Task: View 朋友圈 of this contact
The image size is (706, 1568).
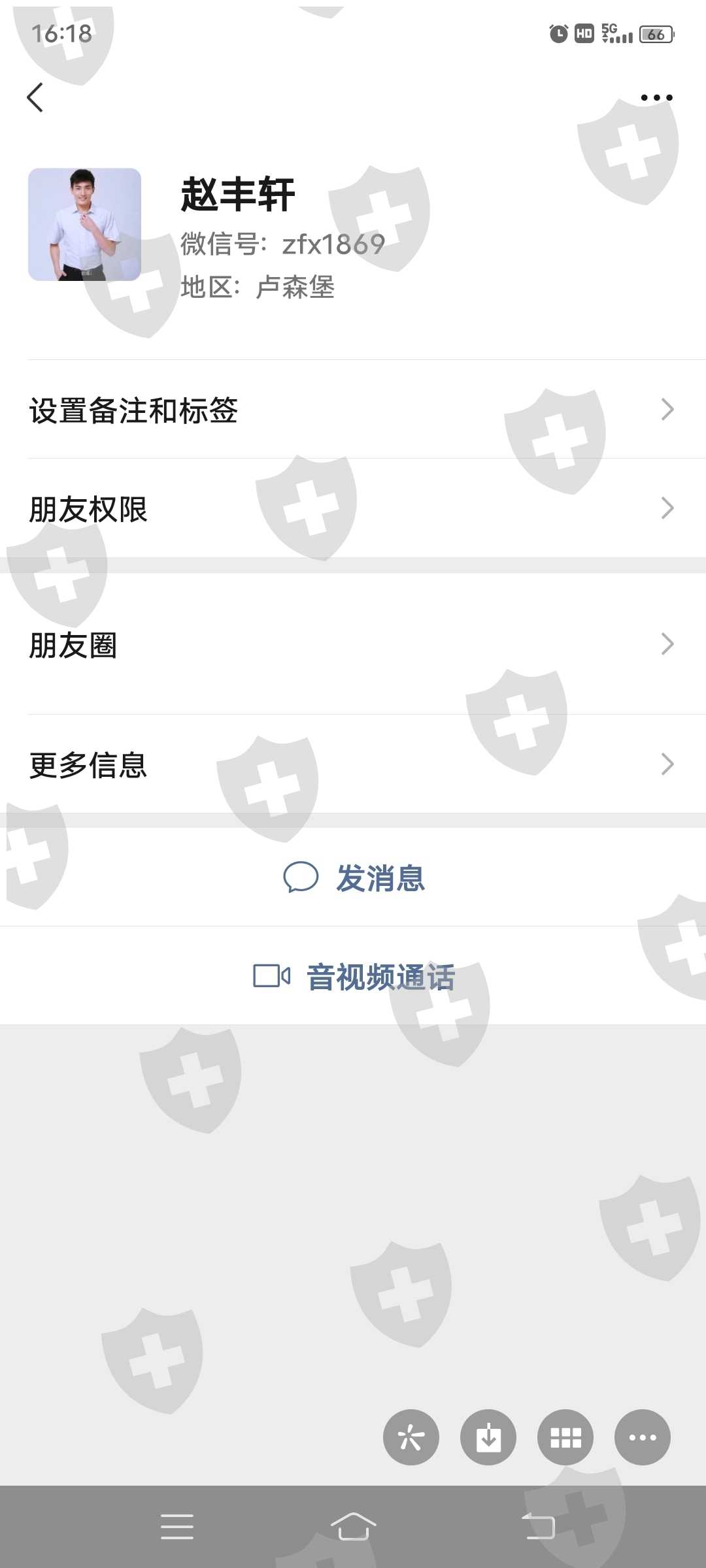Action: [353, 644]
